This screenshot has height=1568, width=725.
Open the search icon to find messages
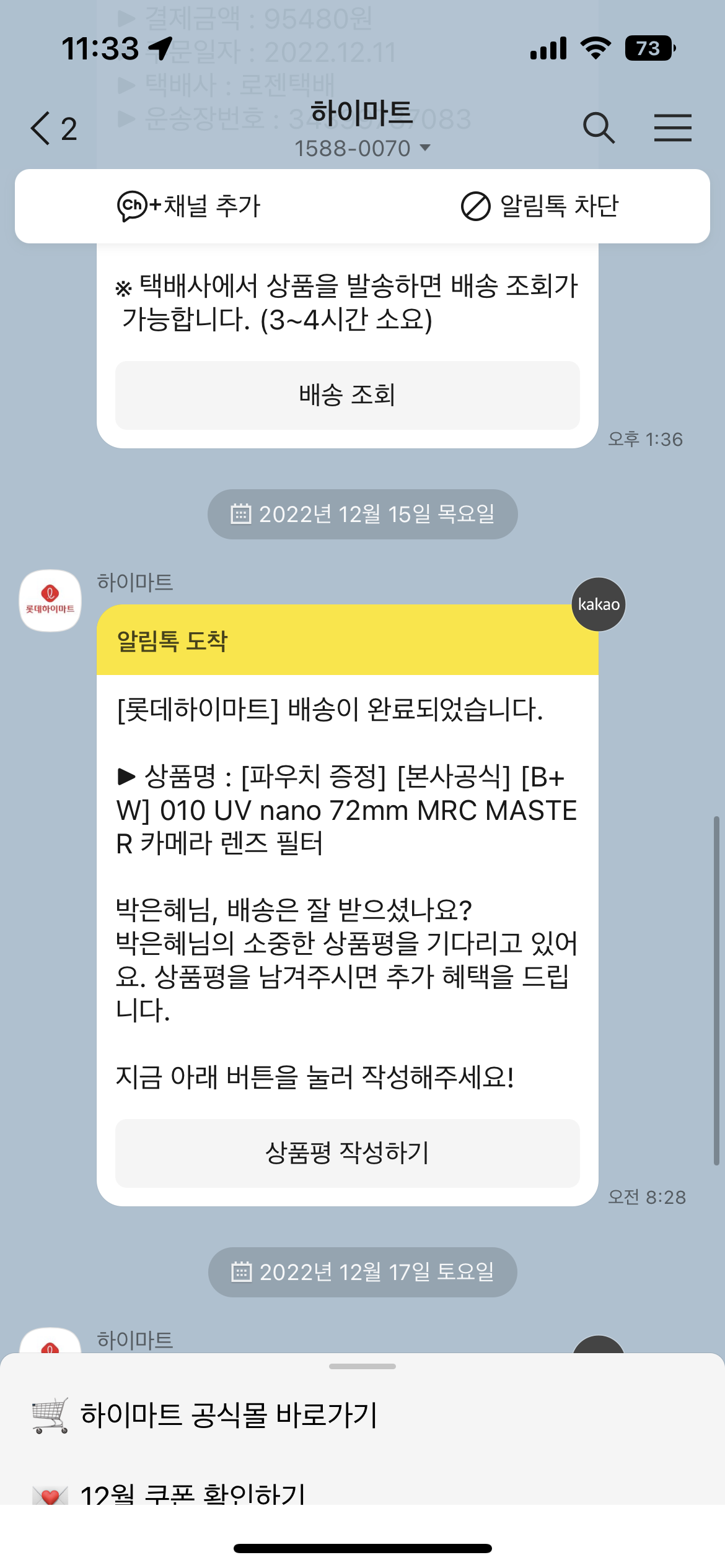(599, 128)
